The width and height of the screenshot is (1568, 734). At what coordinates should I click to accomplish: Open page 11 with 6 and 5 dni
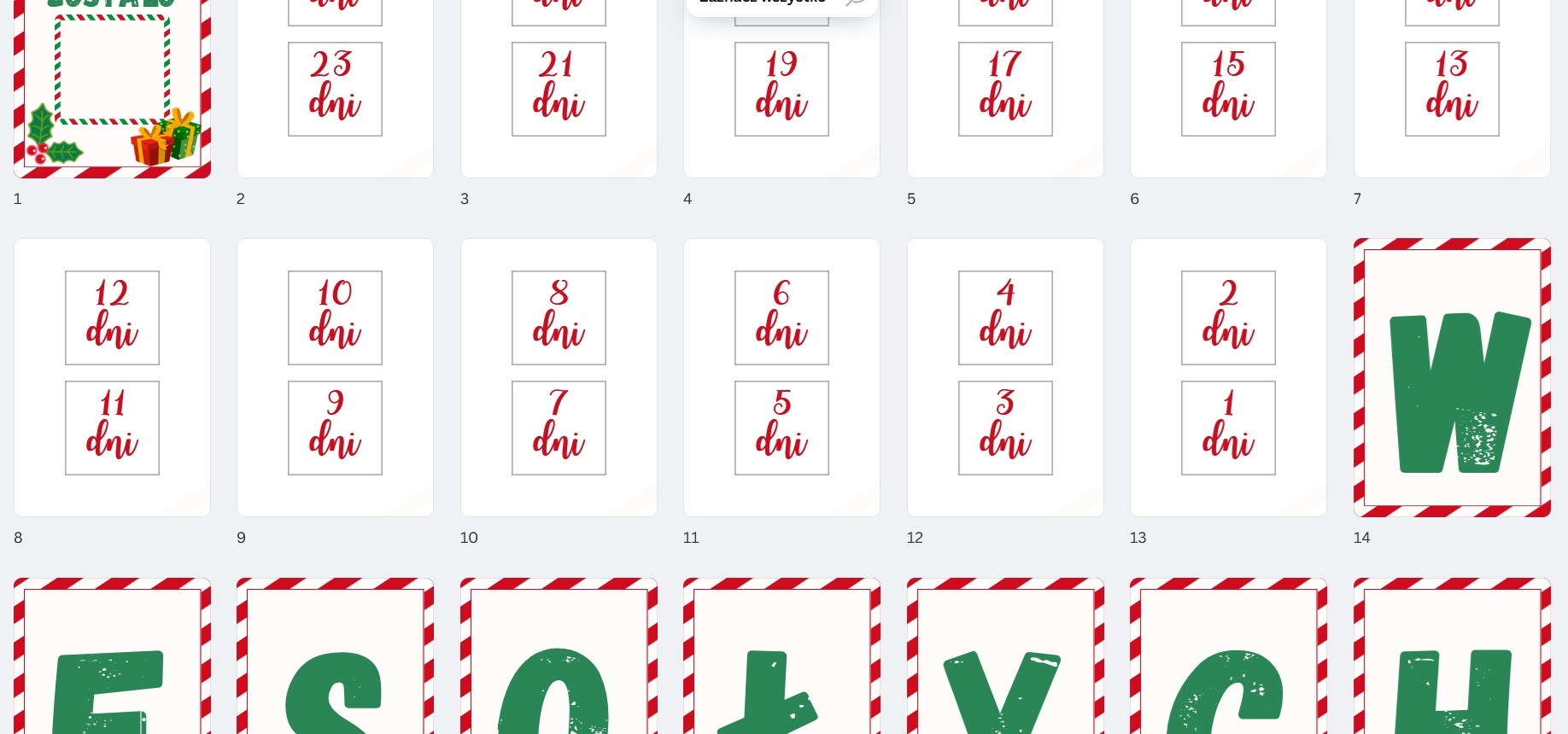[x=781, y=376]
